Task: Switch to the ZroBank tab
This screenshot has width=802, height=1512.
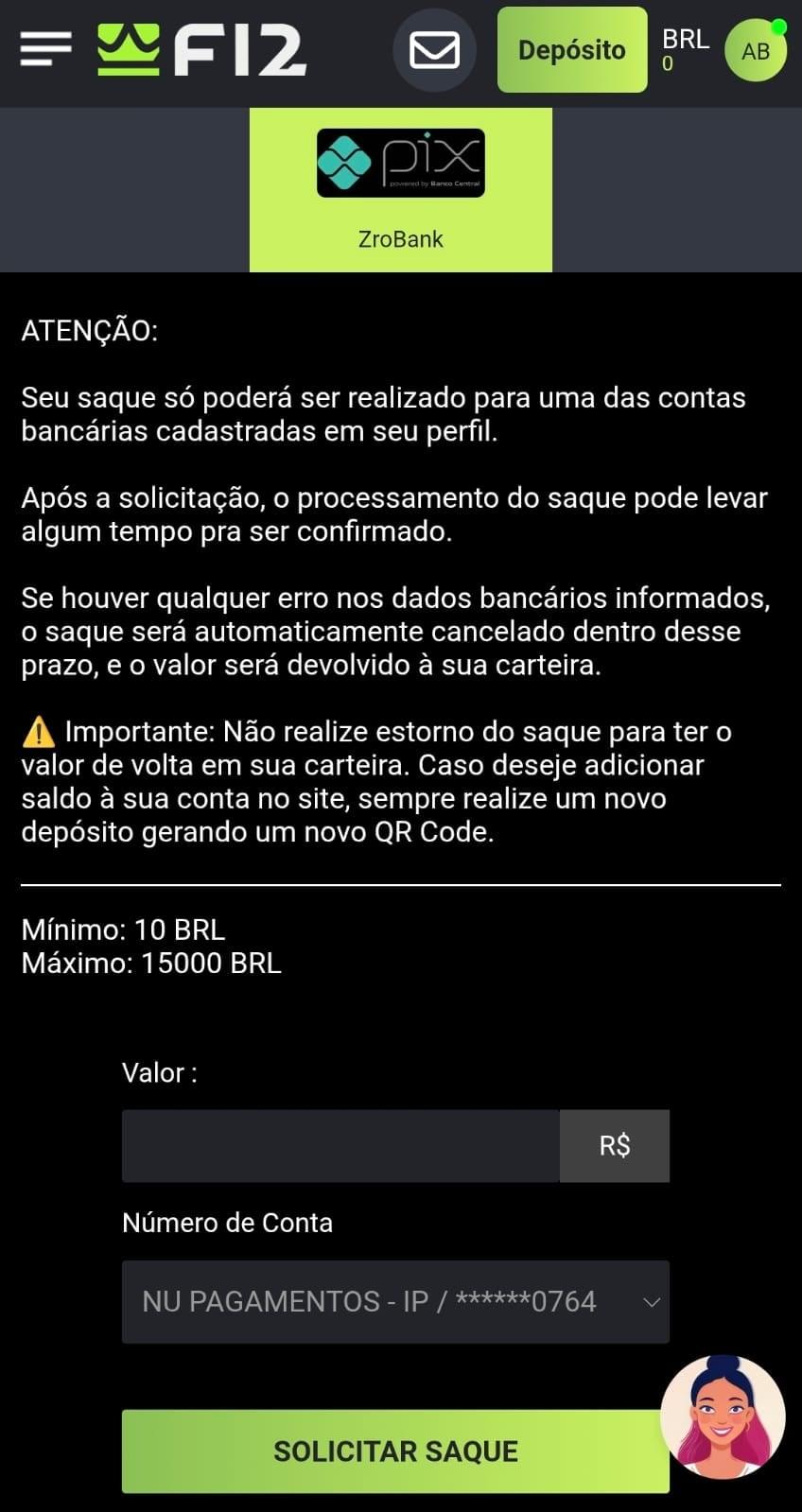Action: click(401, 189)
